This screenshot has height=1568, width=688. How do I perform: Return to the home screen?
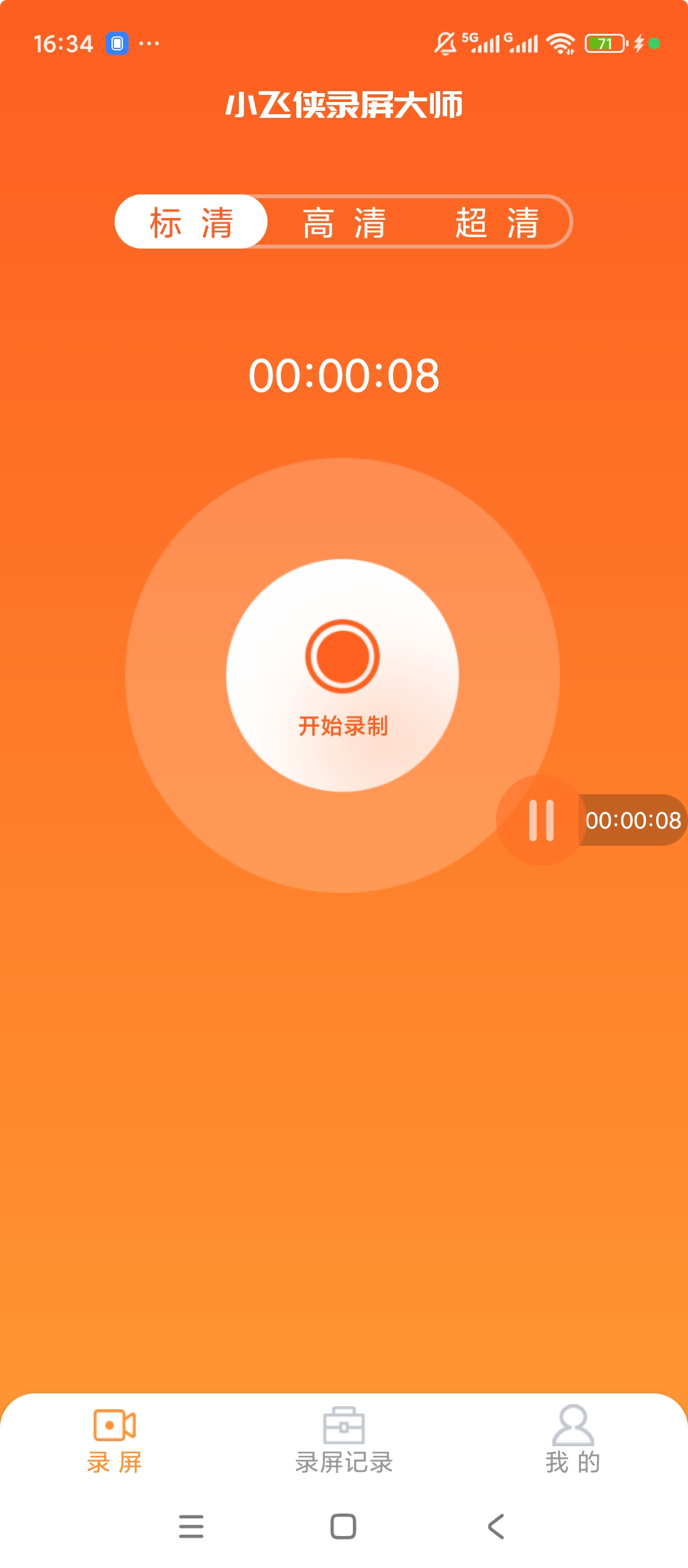[343, 1527]
